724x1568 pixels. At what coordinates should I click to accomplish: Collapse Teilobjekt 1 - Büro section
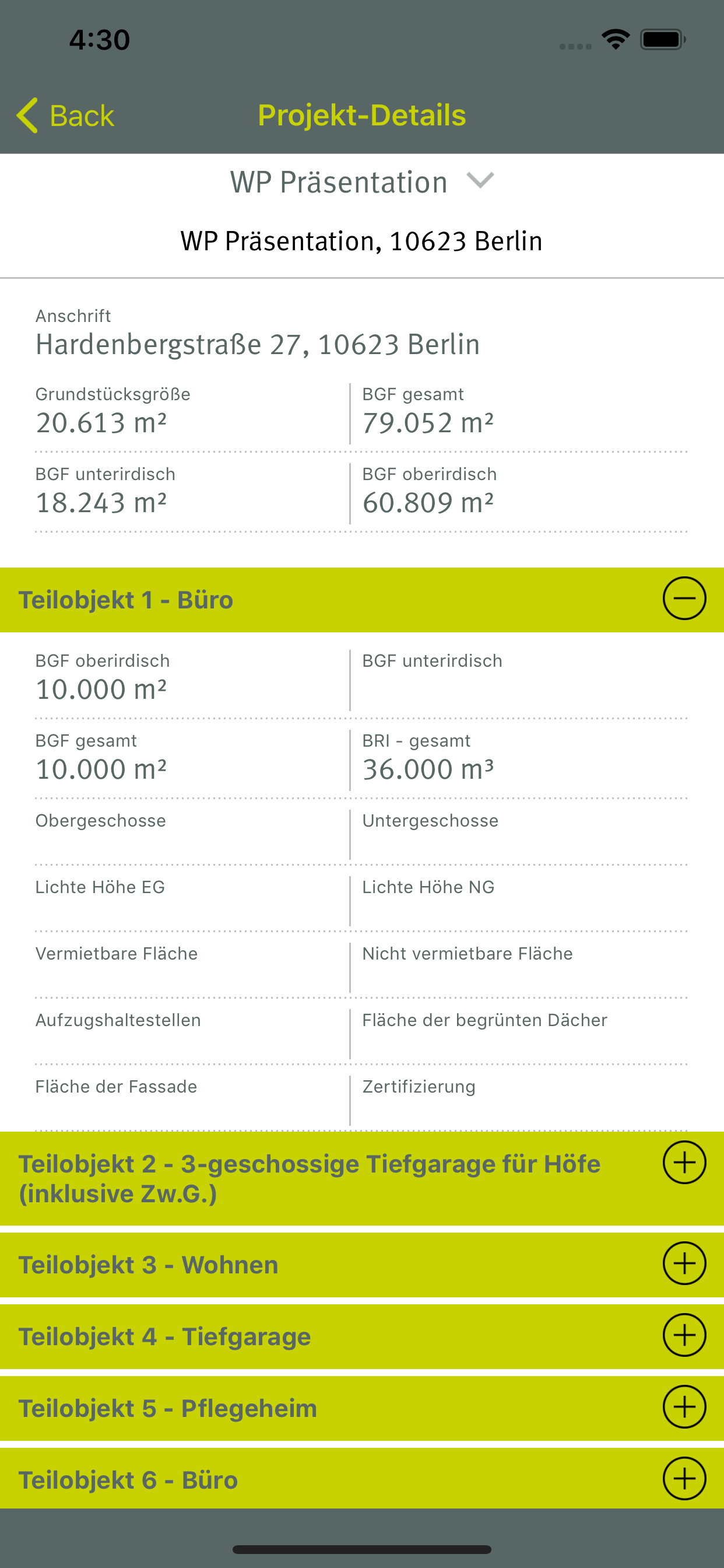pyautogui.click(x=684, y=599)
